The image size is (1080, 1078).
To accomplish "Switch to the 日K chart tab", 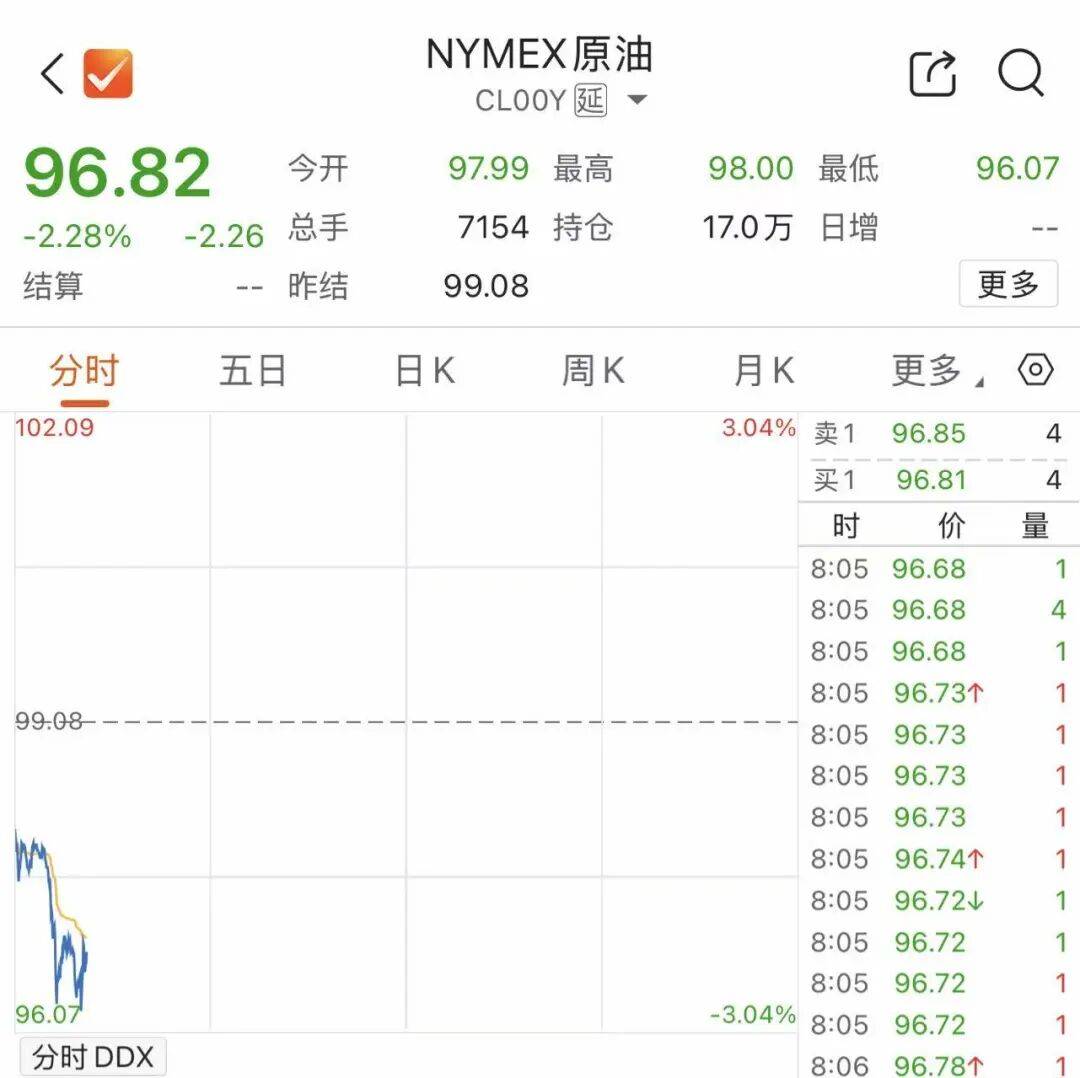I will coord(425,371).
